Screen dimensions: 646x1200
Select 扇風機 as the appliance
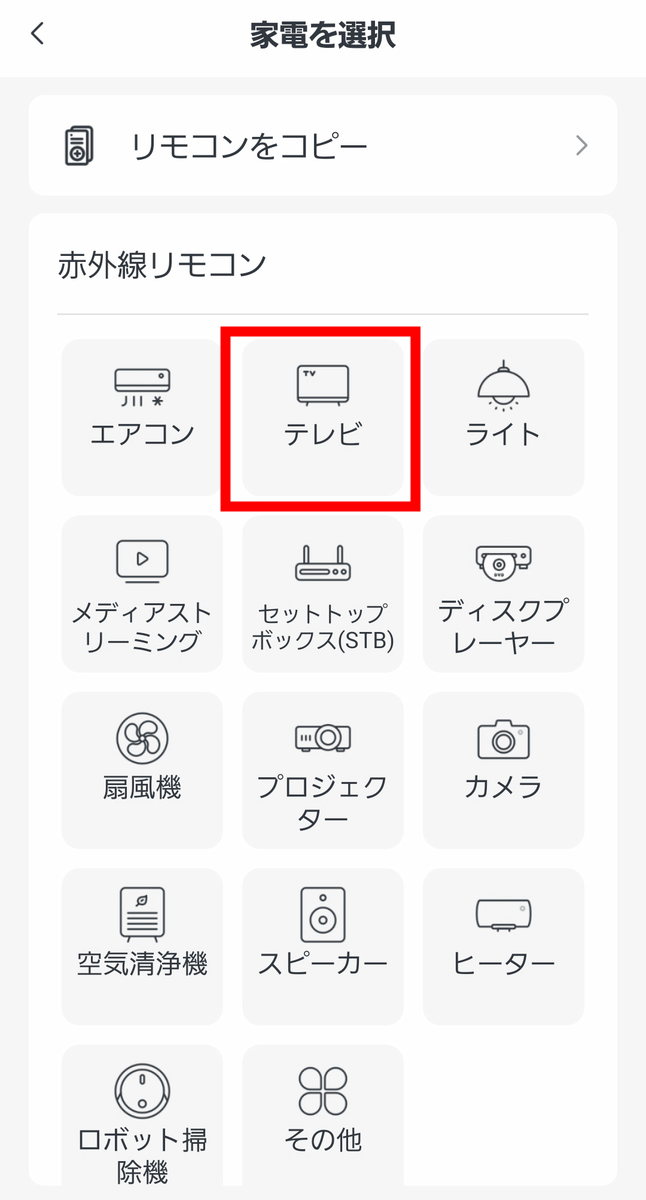tap(142, 769)
